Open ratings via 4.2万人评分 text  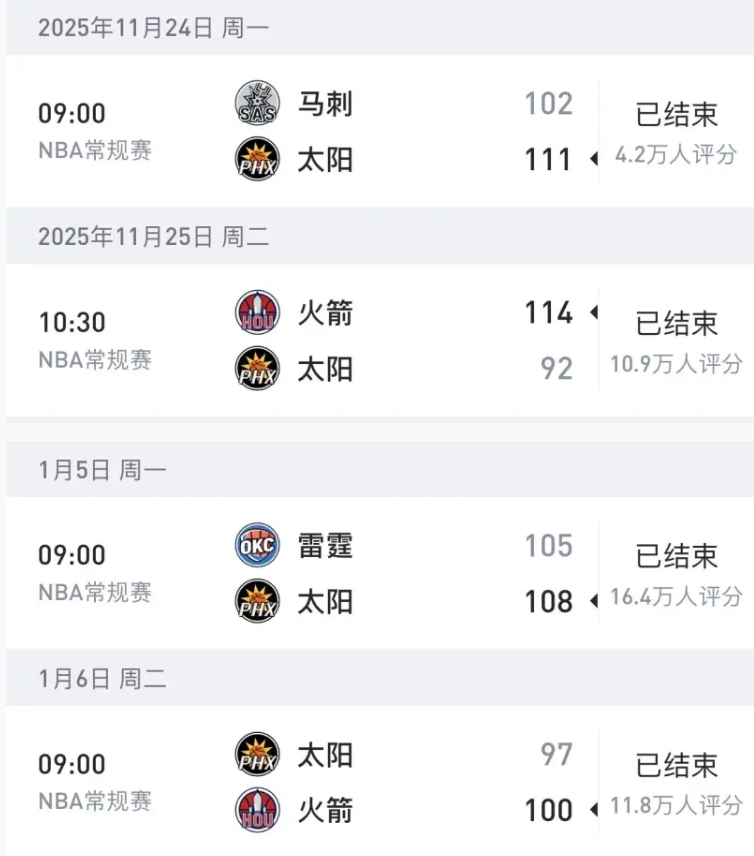click(x=674, y=157)
